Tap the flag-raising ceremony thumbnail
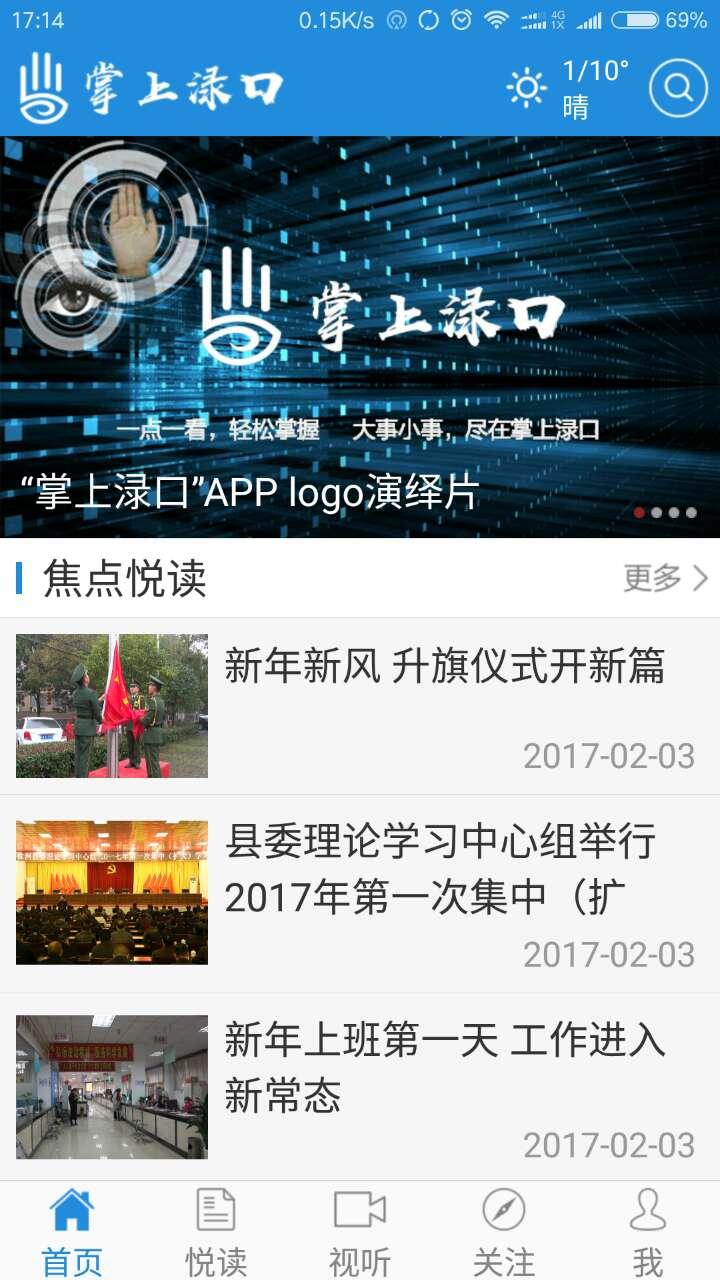Screen dimensions: 720x1280 pos(111,705)
